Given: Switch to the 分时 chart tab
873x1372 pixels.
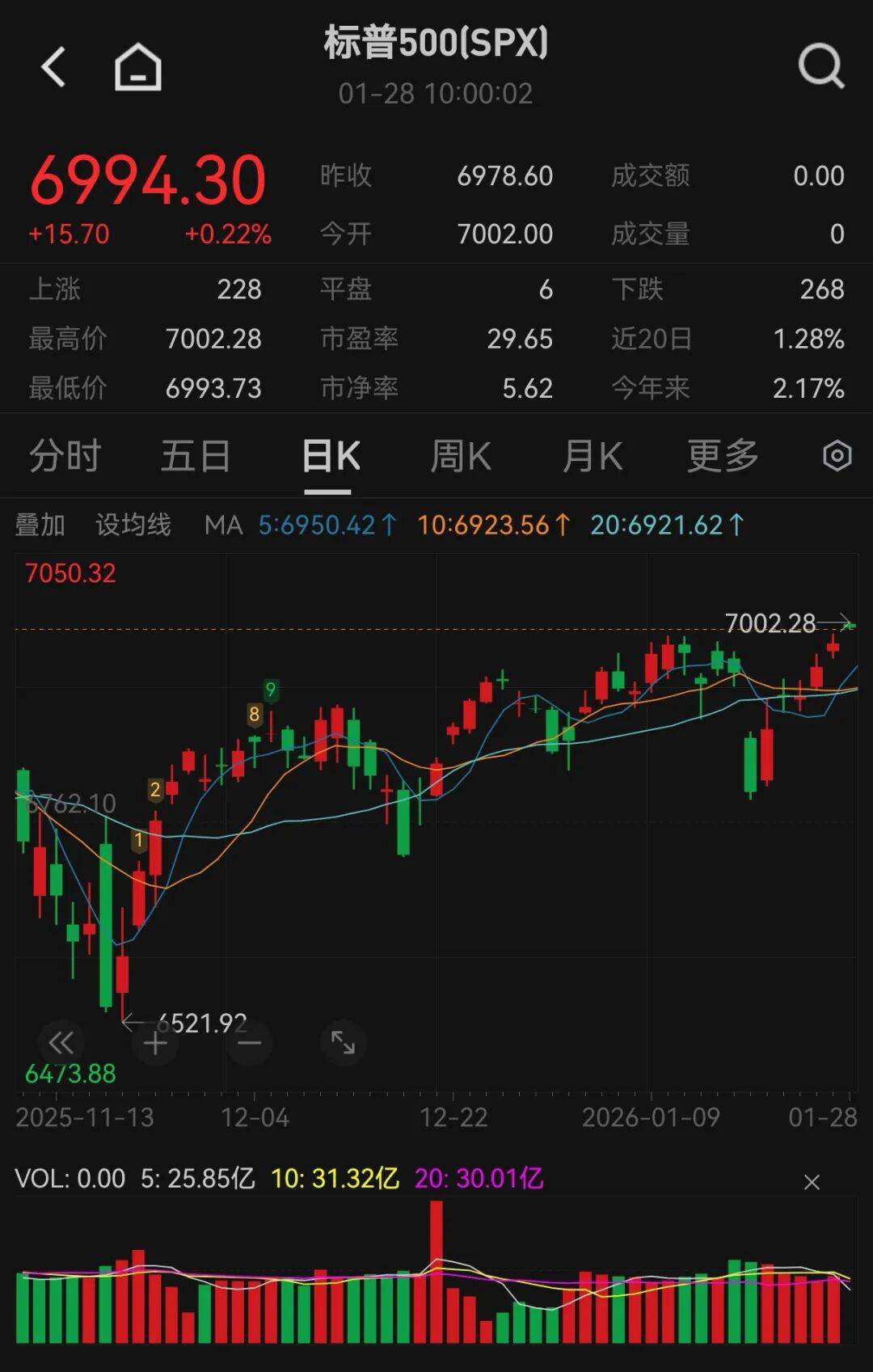Looking at the screenshot, I should click(65, 456).
